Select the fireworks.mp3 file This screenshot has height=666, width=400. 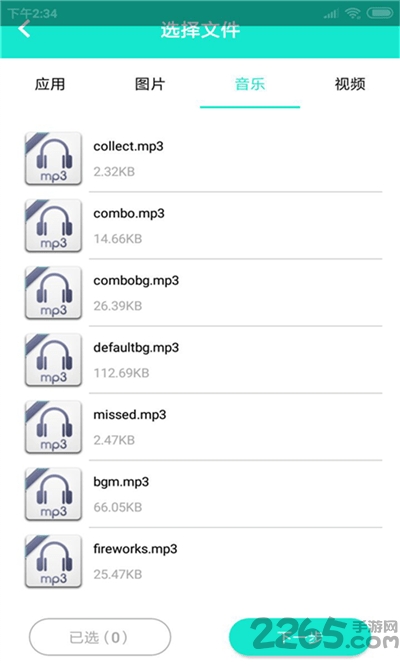(203, 561)
